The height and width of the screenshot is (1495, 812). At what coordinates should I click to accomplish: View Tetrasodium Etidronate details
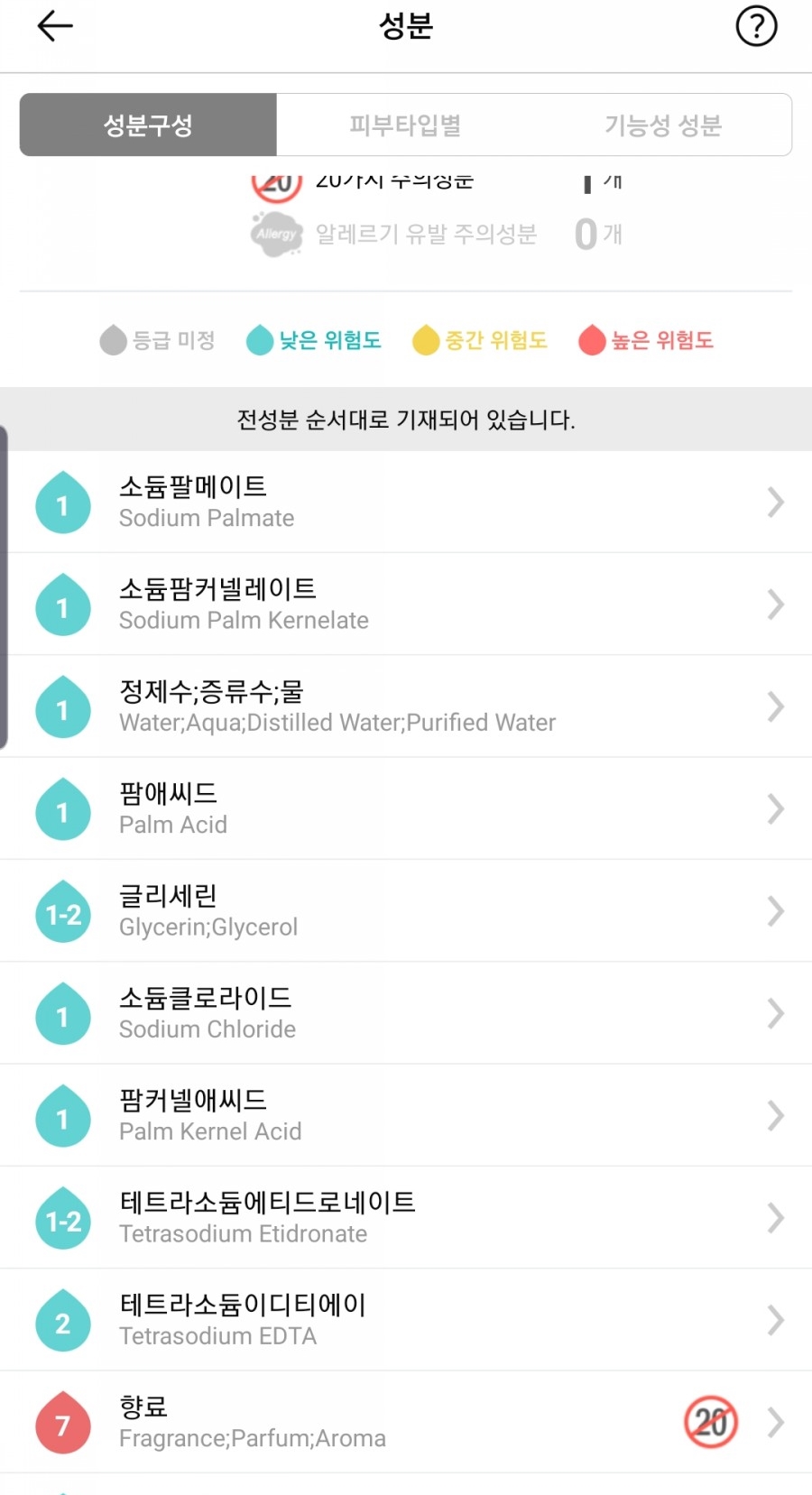pyautogui.click(x=406, y=1217)
